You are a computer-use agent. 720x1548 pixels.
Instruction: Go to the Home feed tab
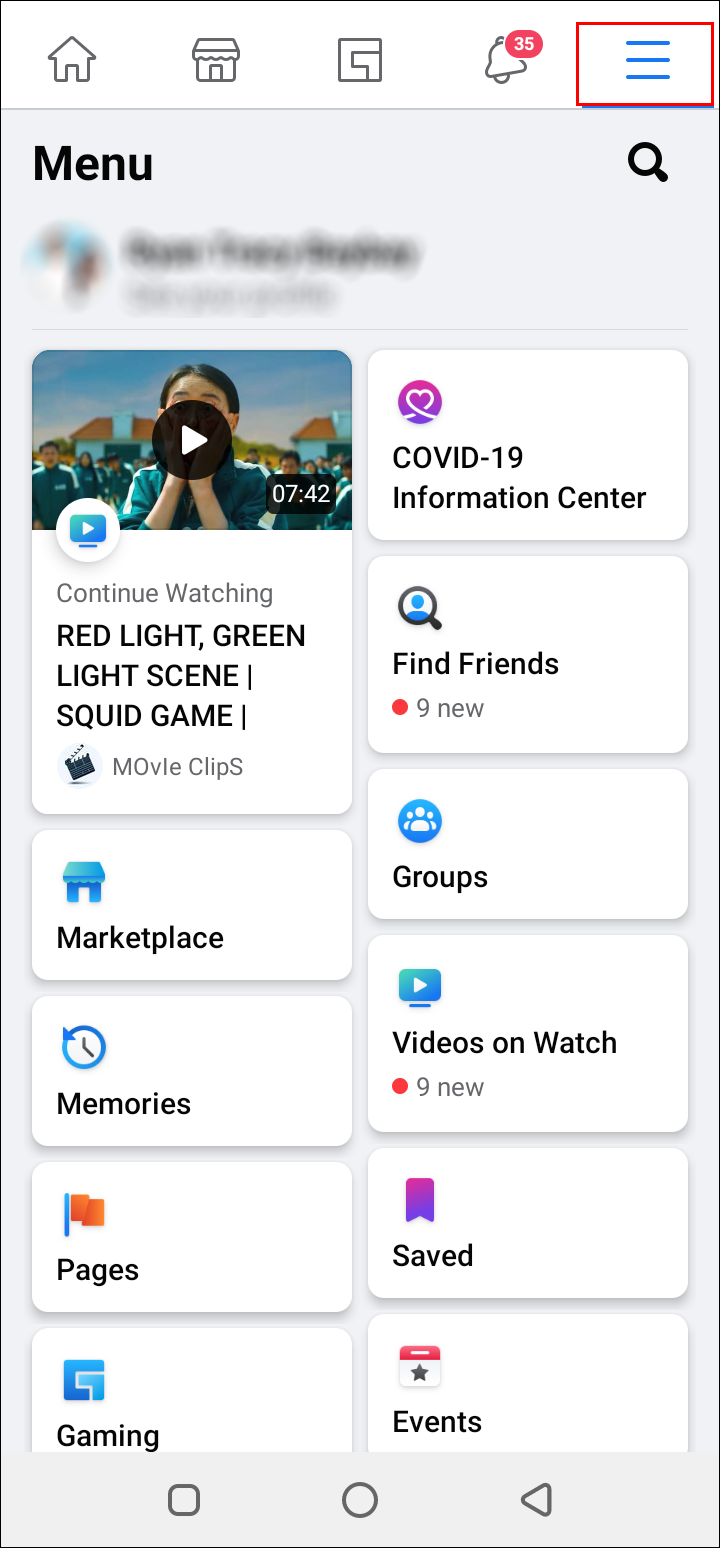72,60
